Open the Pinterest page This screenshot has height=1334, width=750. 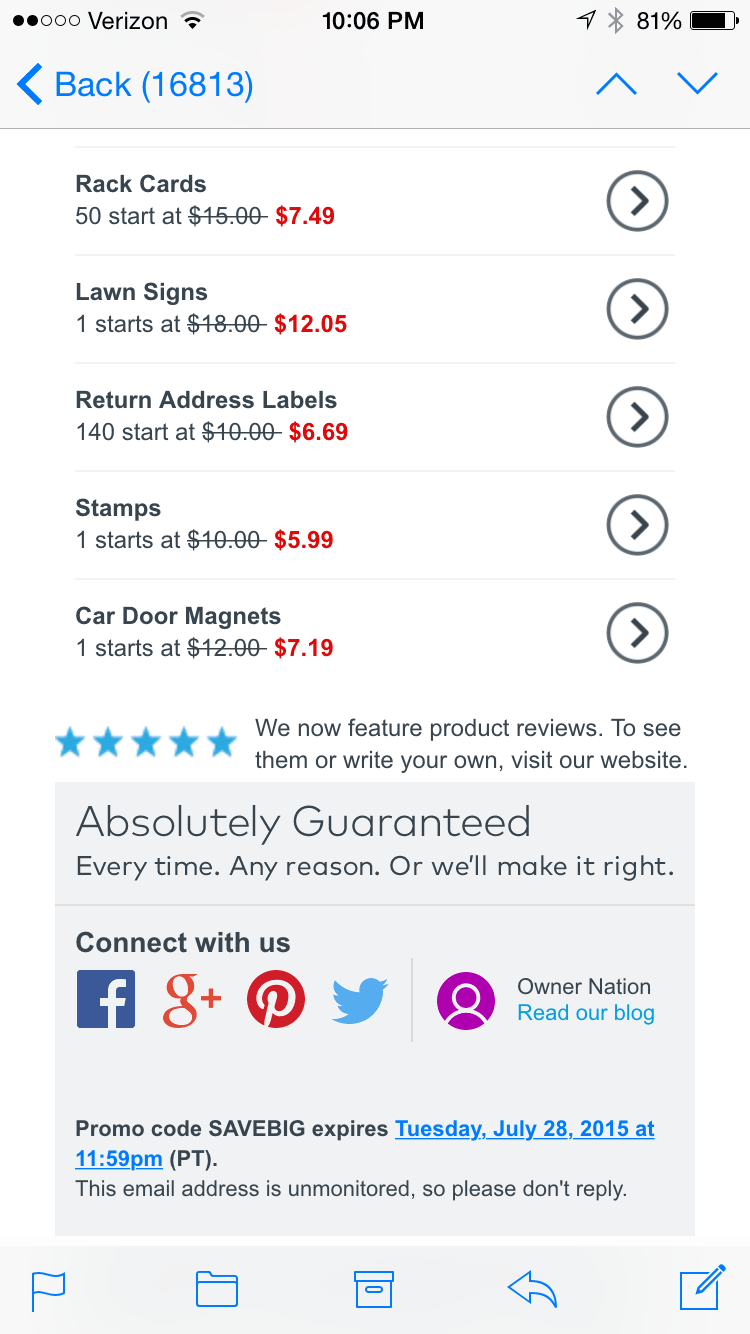pyautogui.click(x=276, y=999)
